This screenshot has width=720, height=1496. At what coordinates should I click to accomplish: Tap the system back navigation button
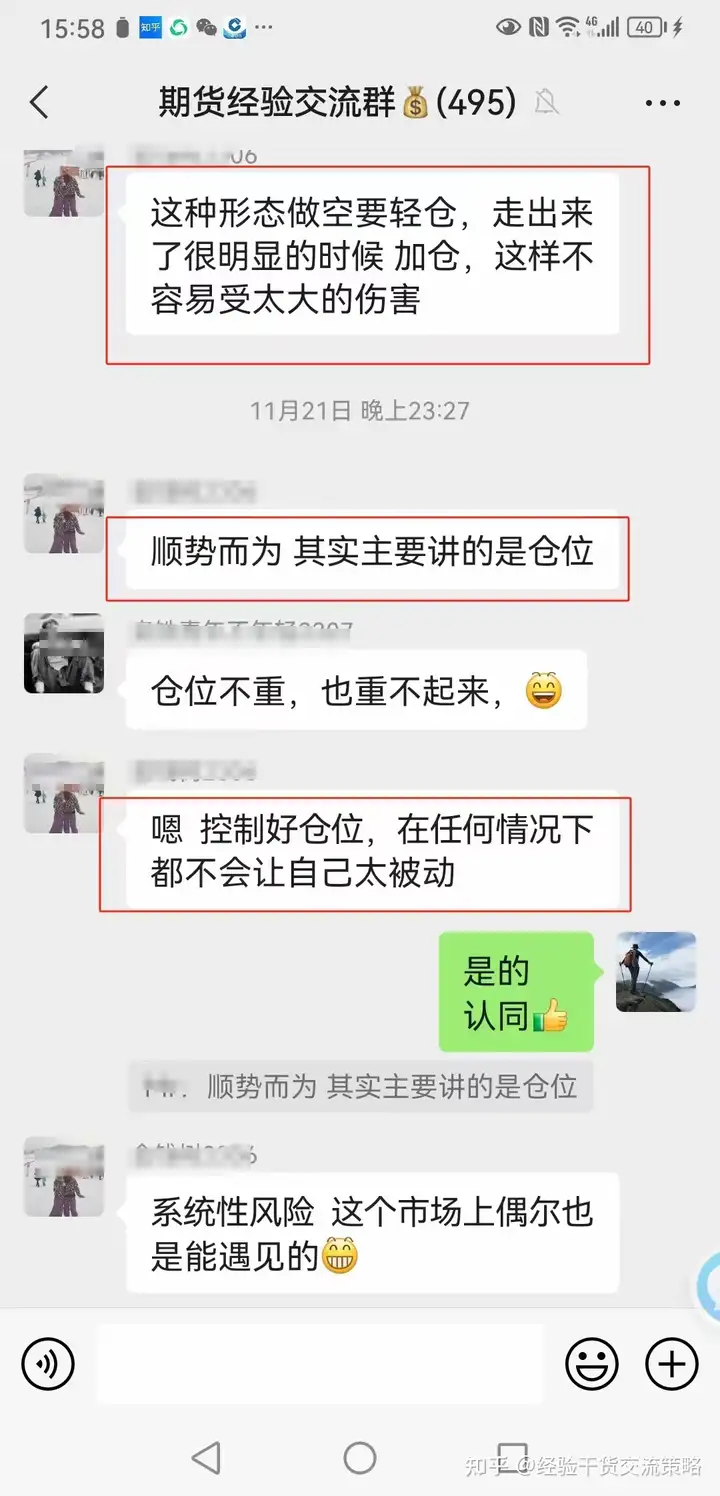205,1458
